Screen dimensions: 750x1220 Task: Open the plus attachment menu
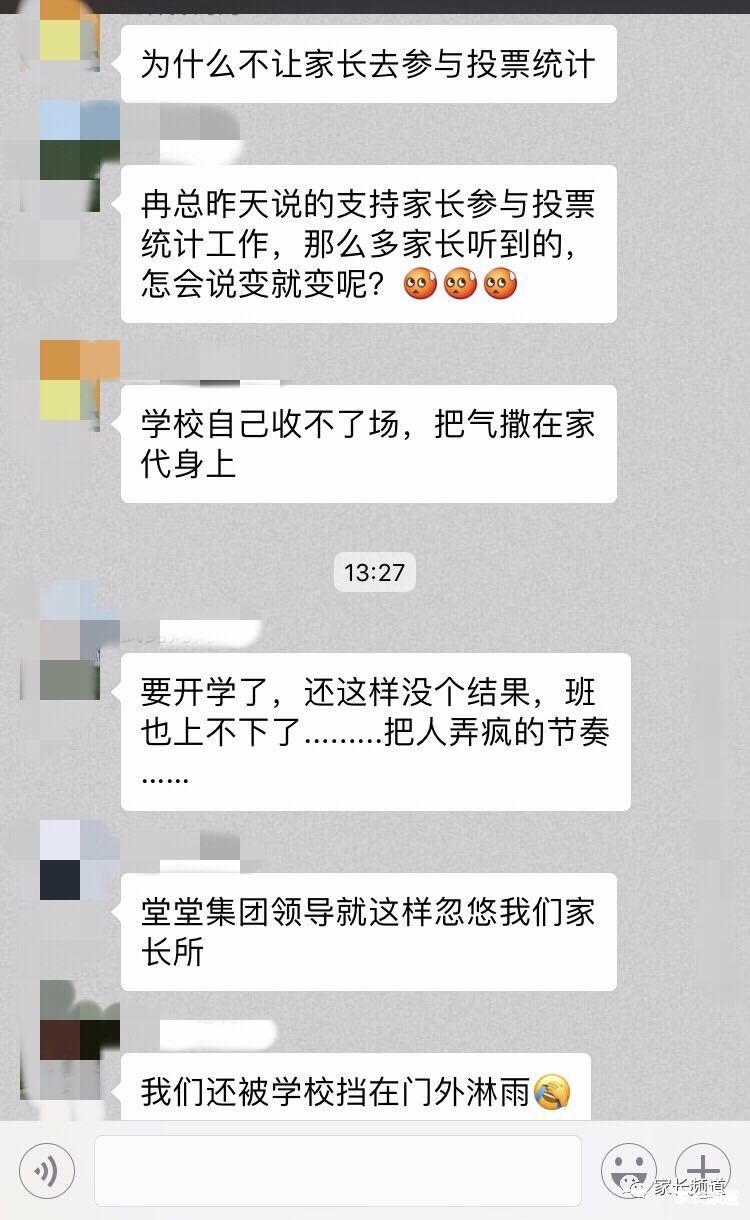coord(703,1170)
